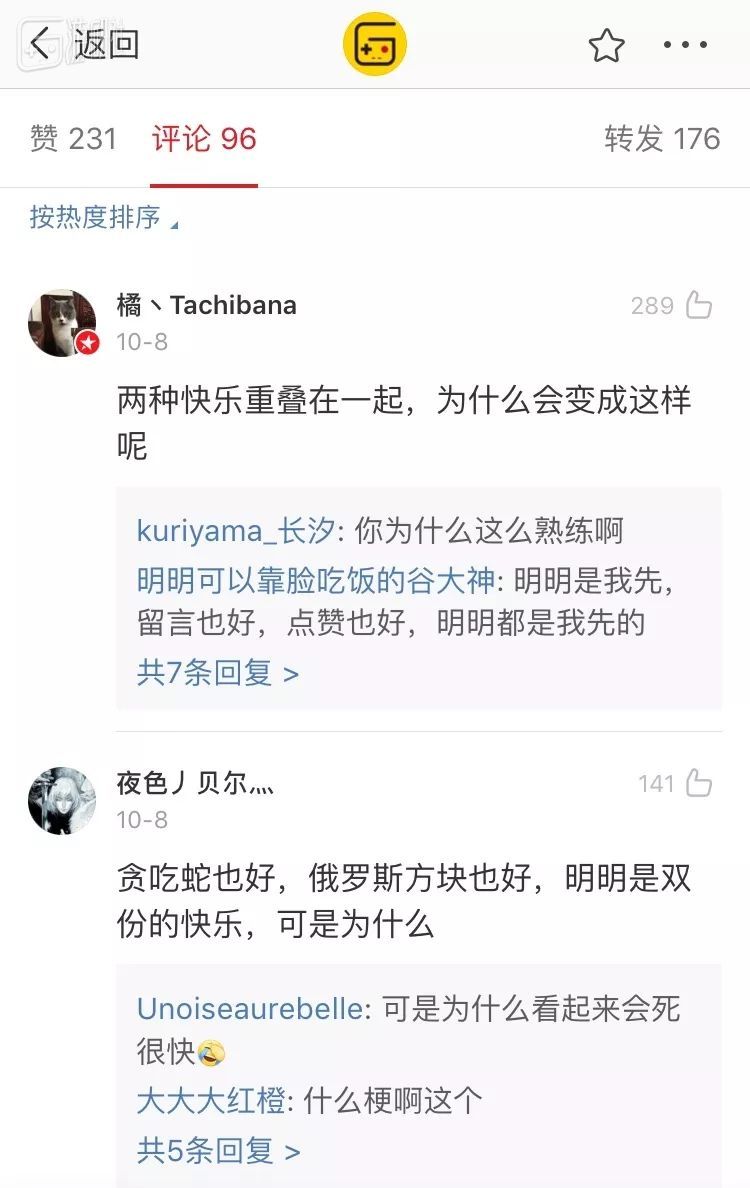
Task: Switch to the 赞 231 tab
Action: point(73,139)
